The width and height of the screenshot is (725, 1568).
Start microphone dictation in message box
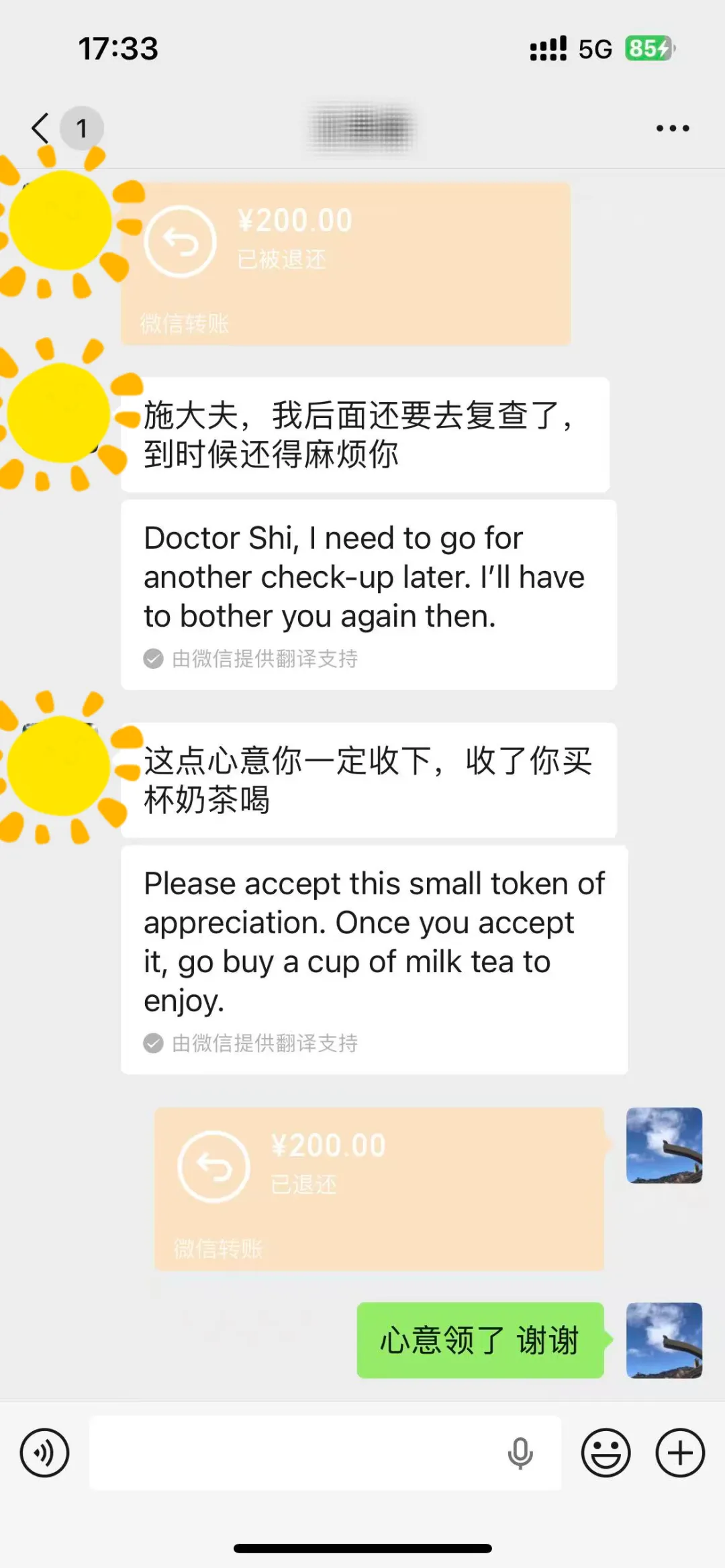(520, 1453)
